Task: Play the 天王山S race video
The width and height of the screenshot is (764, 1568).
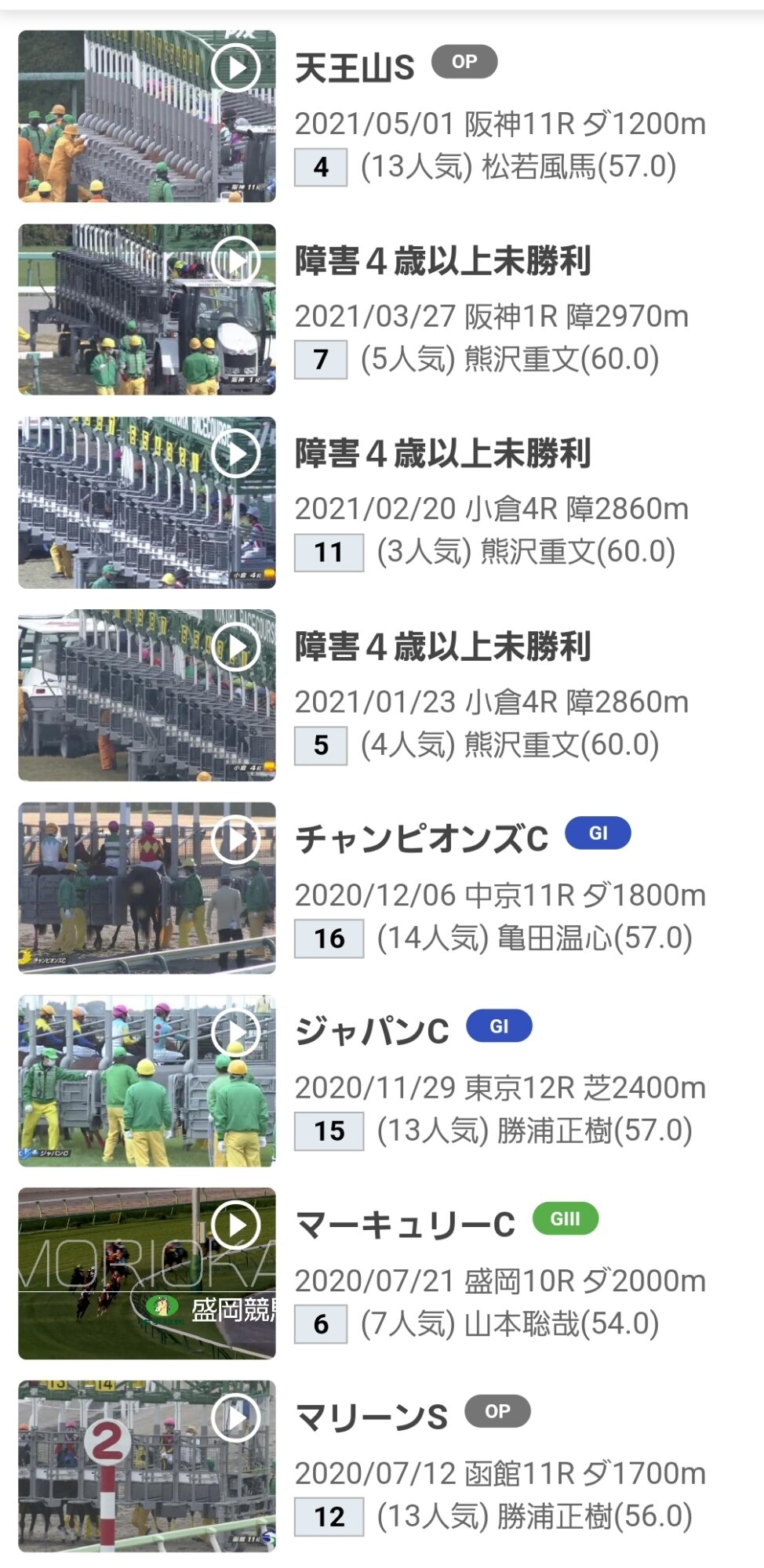Action: [x=147, y=116]
